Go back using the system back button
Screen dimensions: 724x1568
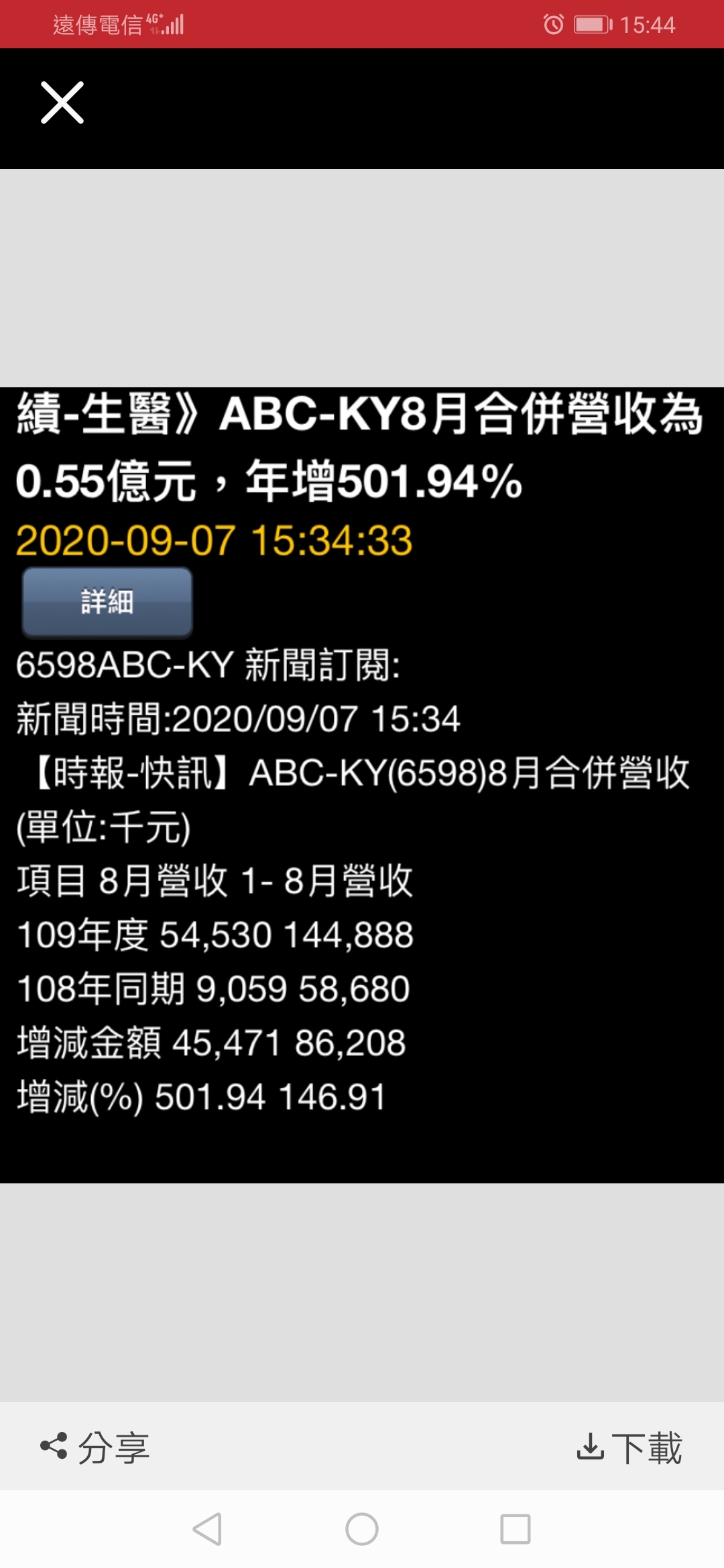[x=207, y=1529]
